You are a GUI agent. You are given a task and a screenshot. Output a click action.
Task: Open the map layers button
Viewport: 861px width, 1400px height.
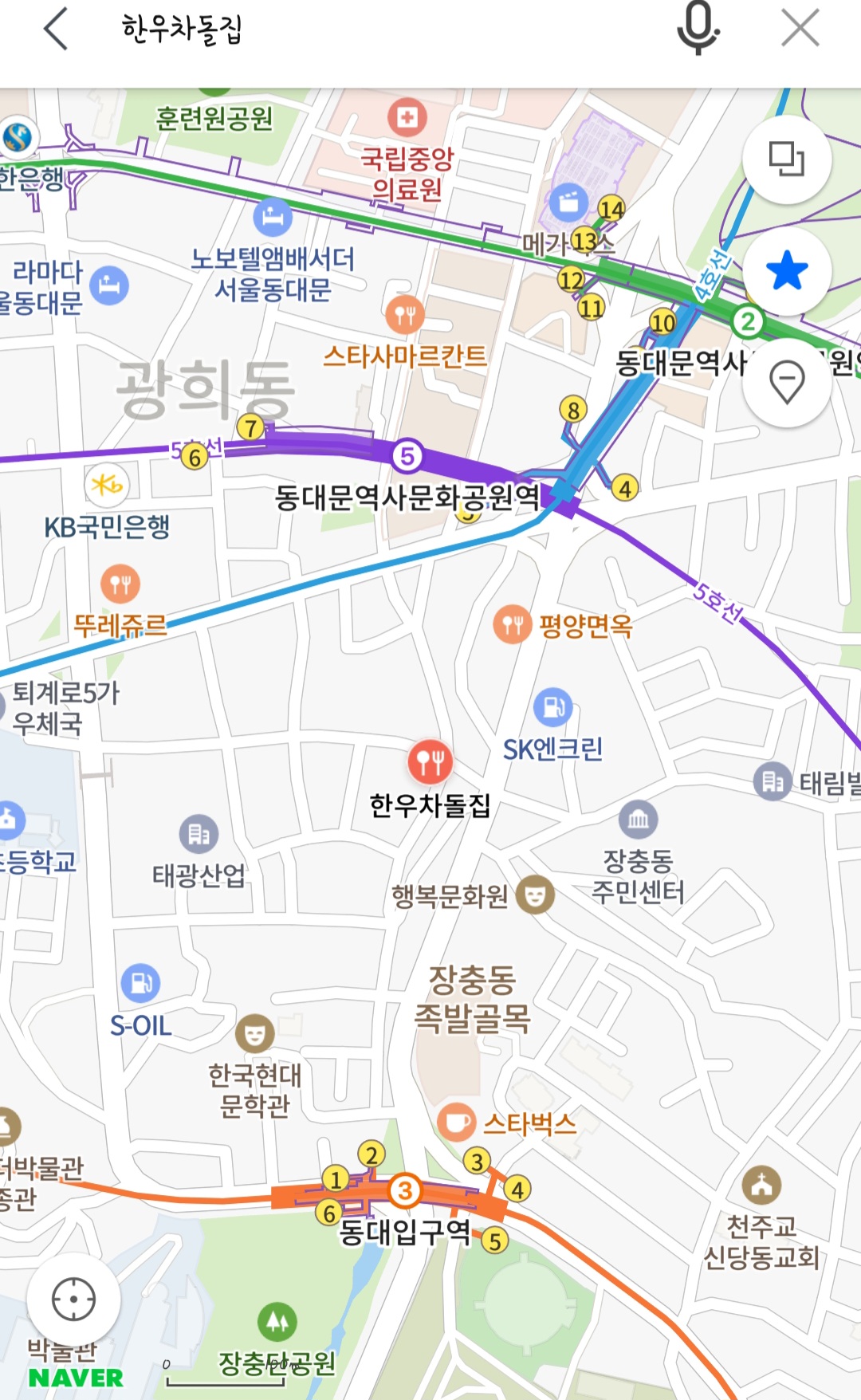tap(787, 159)
